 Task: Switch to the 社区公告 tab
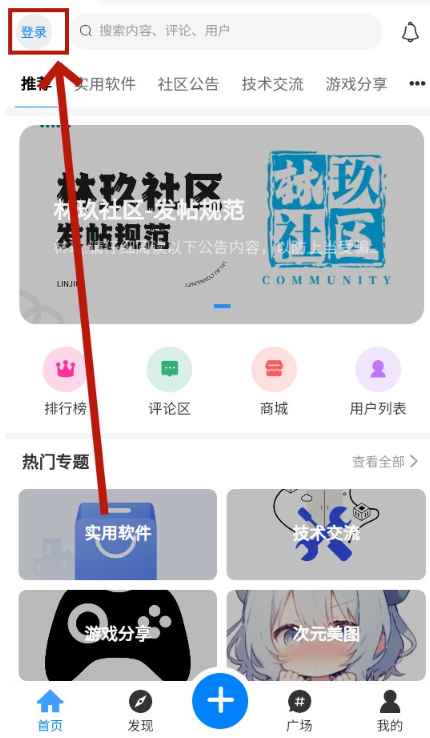(188, 84)
